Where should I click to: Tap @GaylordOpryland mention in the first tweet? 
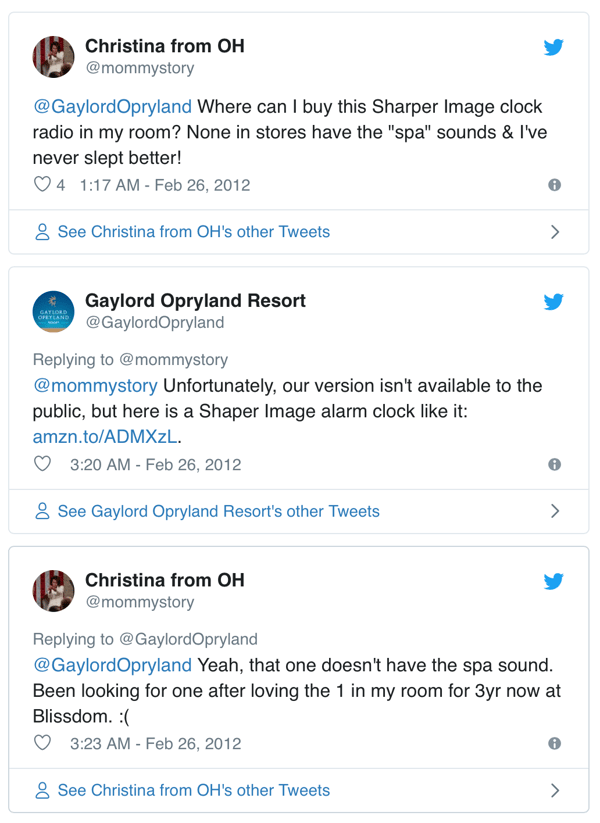click(112, 107)
